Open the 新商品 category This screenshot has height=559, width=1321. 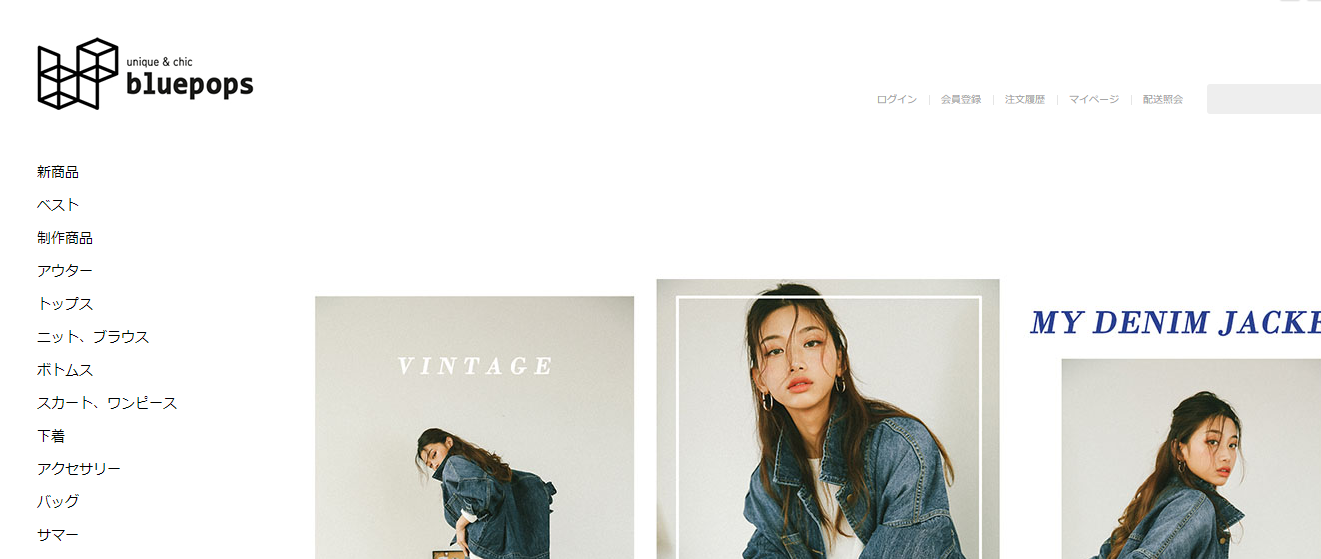(58, 172)
